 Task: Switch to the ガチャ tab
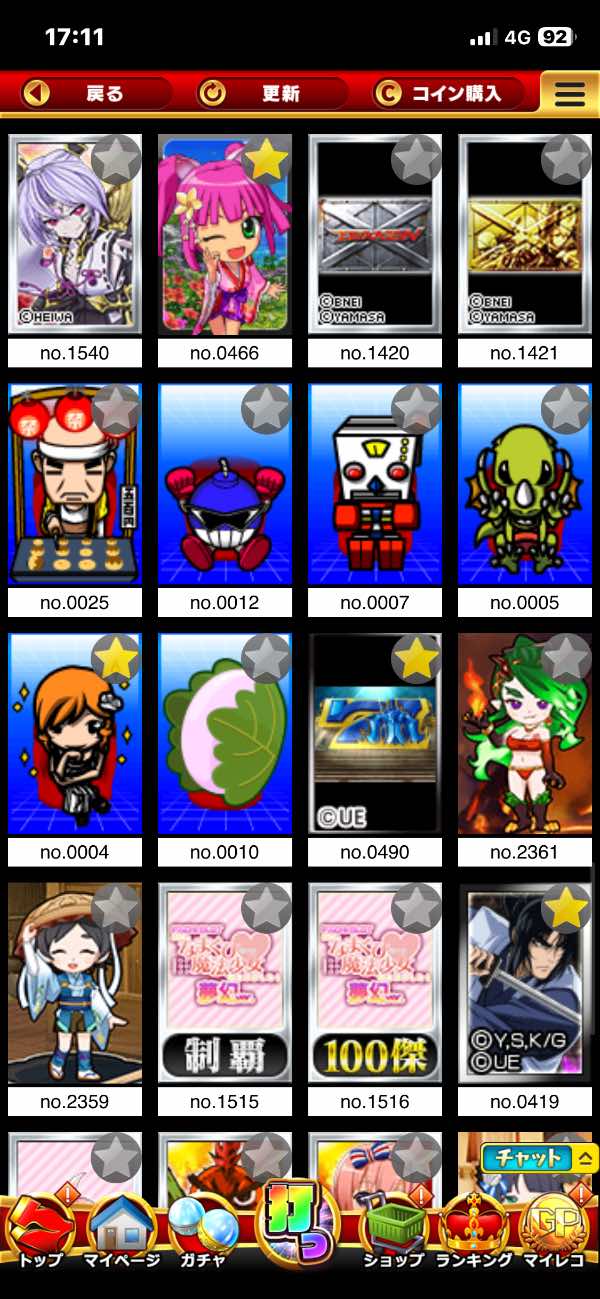203,1232
